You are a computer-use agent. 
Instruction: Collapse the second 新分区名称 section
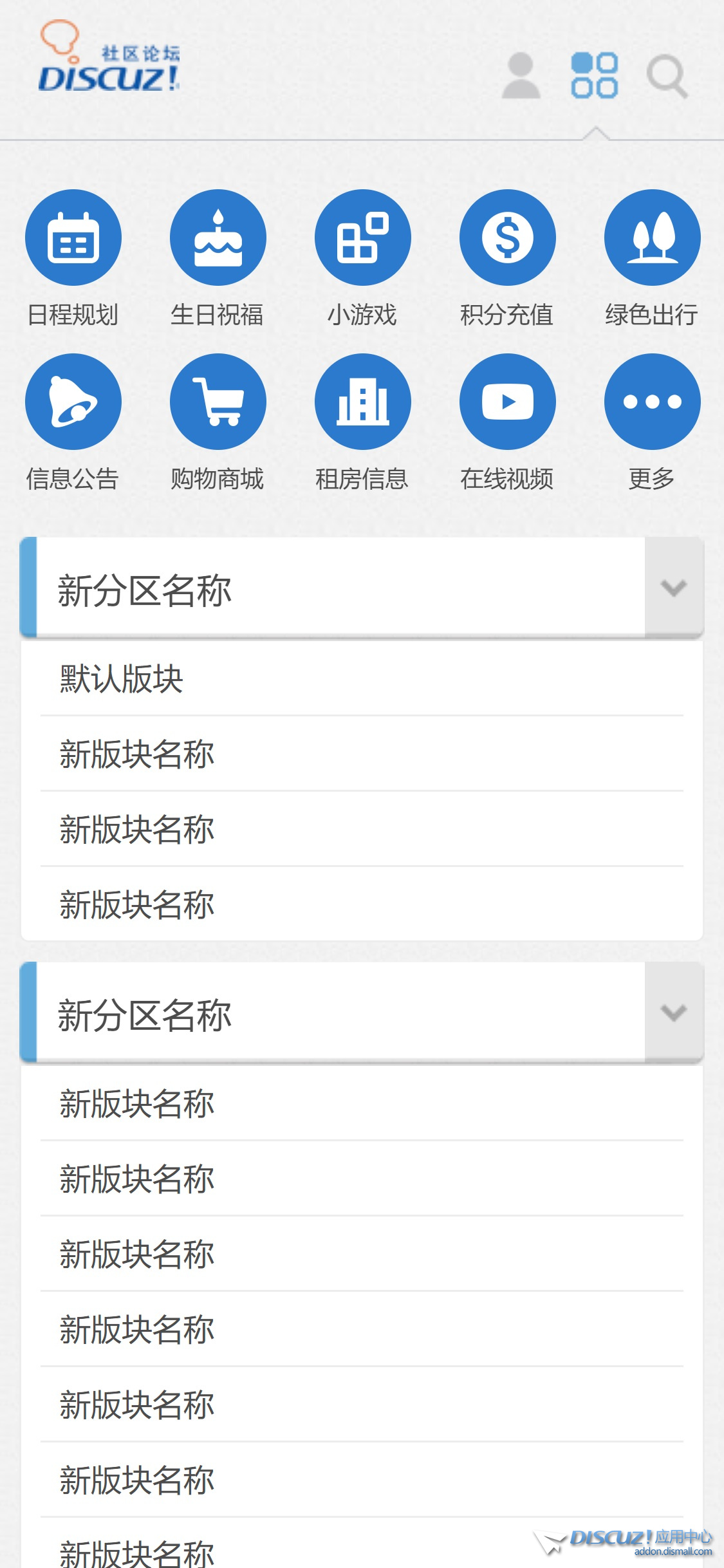pos(673,1013)
